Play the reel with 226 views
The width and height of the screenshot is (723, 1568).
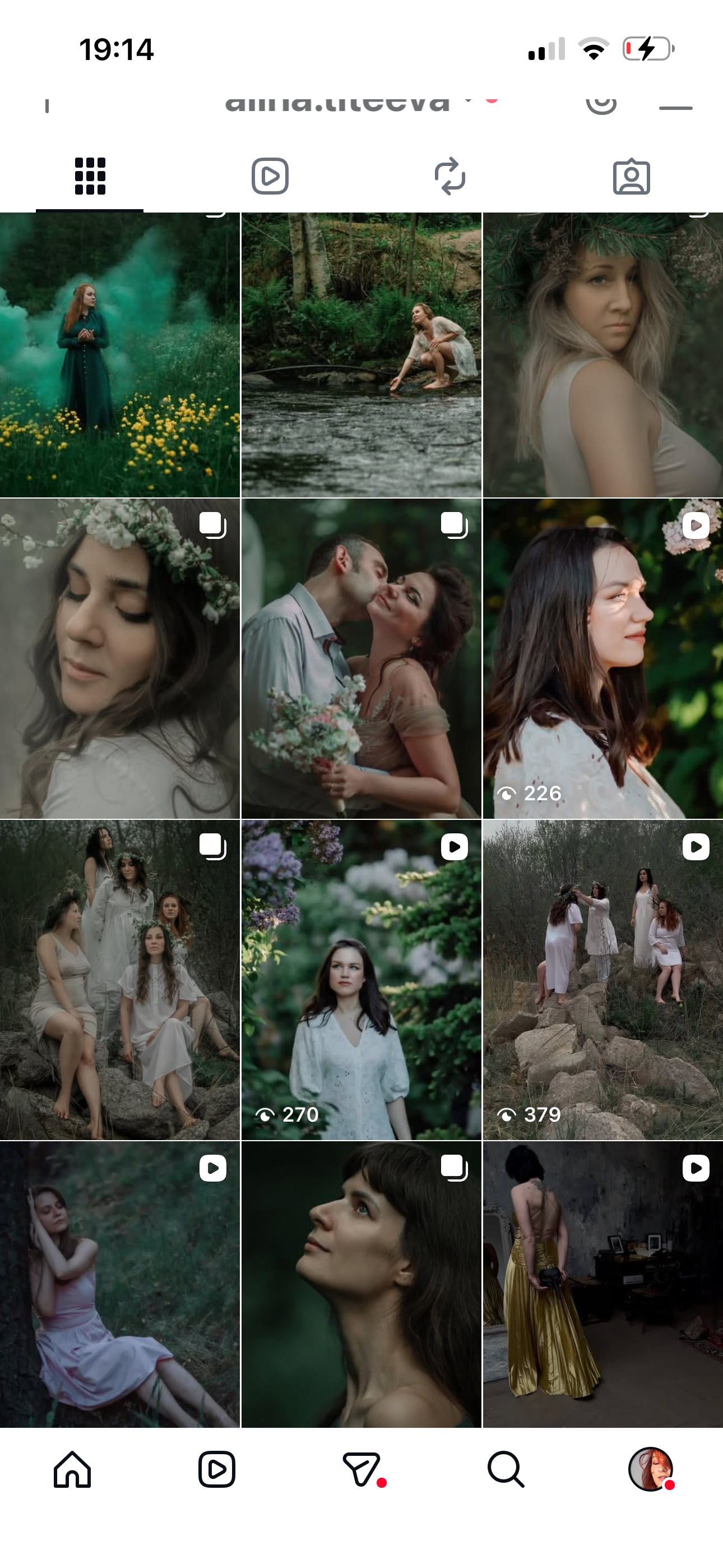[x=602, y=658]
